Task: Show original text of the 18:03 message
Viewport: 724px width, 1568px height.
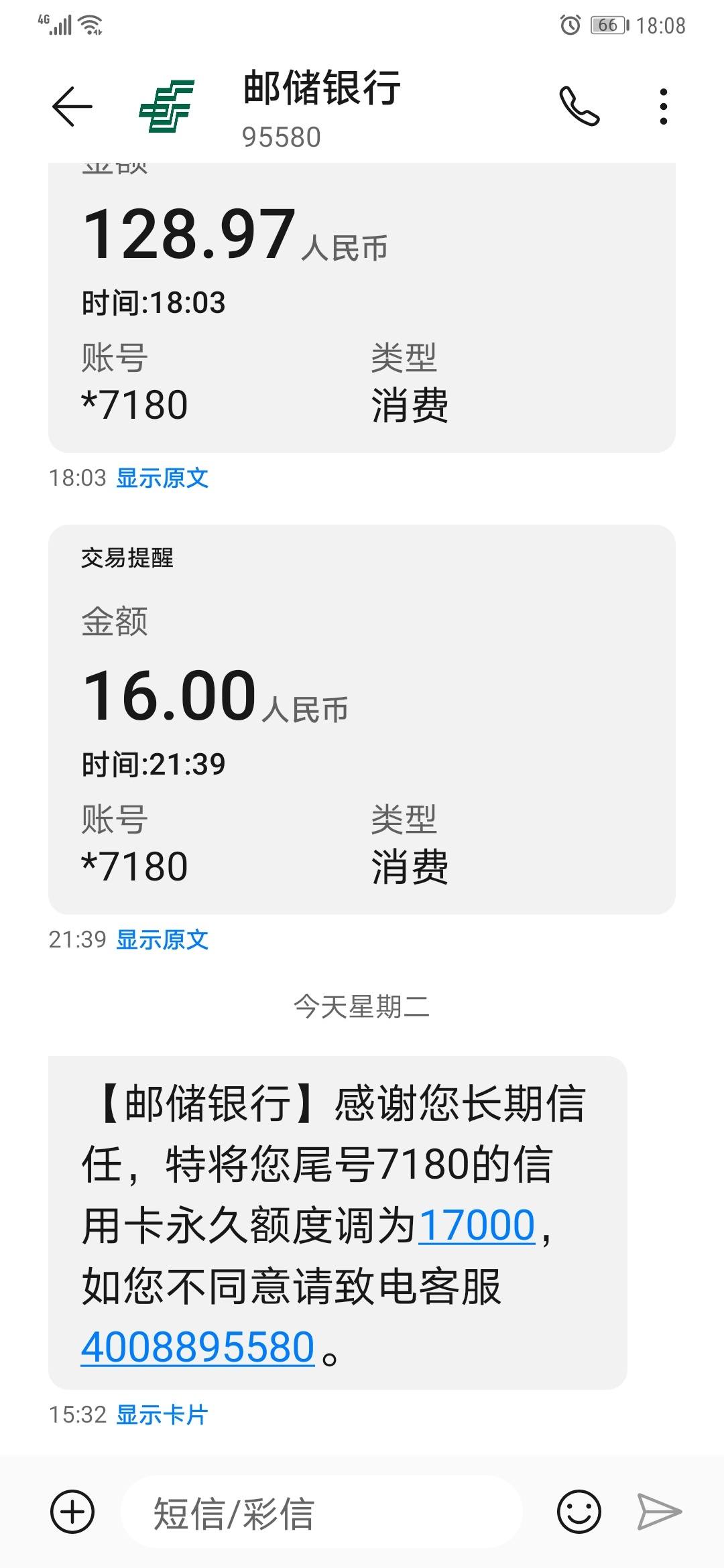Action: 162,478
